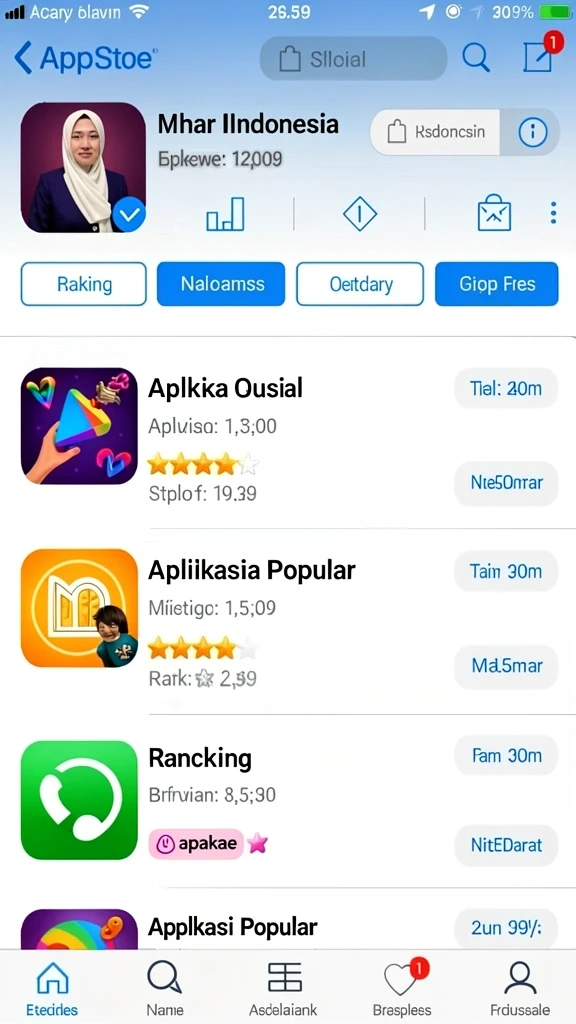Go to the Frdussale profile tab
Viewport: 576px width, 1024px height.
520,987
